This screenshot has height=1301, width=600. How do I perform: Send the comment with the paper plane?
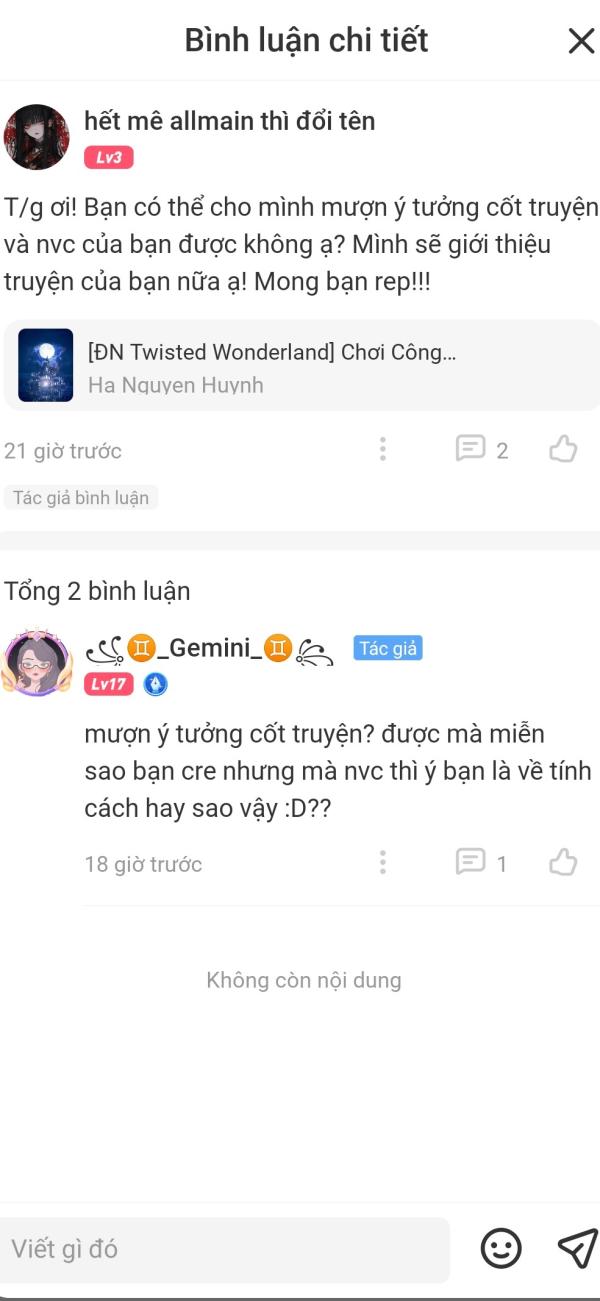coord(576,1248)
